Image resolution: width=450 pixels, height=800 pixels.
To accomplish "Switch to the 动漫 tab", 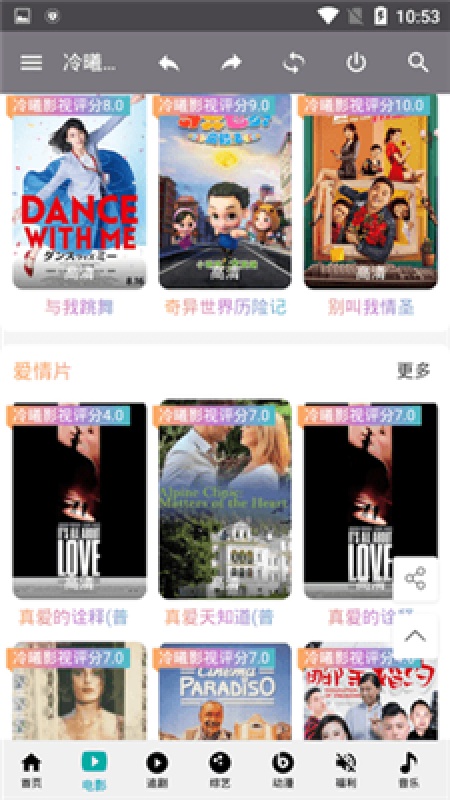I will pyautogui.click(x=283, y=770).
